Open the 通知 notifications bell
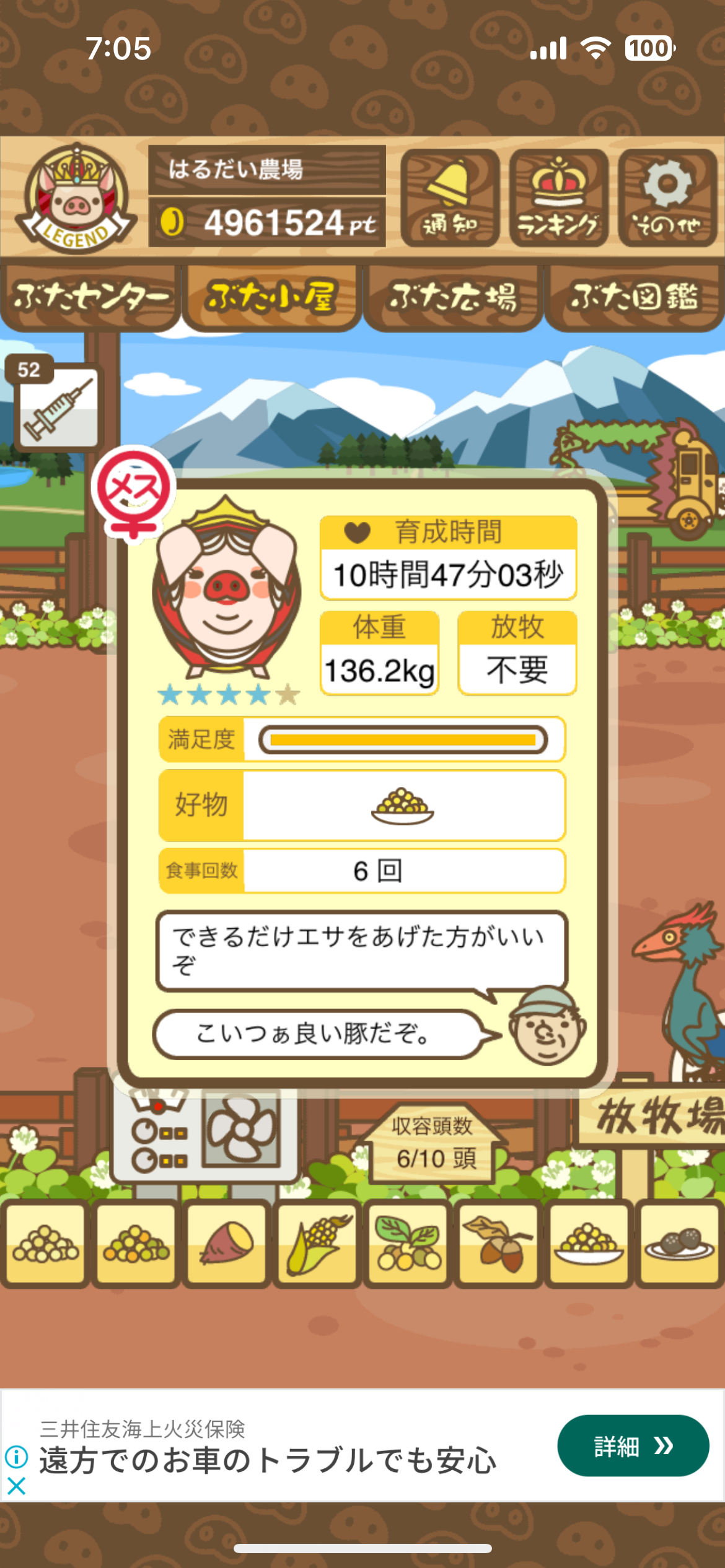725x1568 pixels. coord(450,198)
